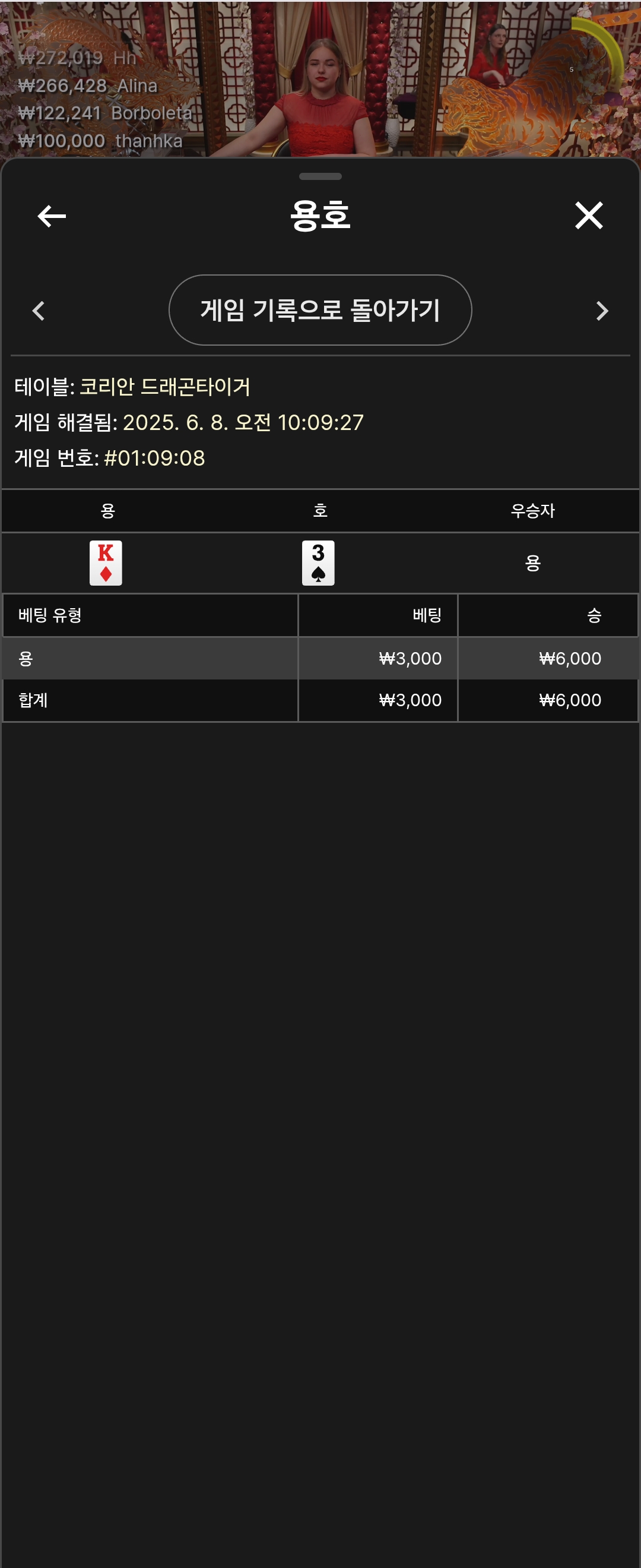
Task: View the next game record
Action: coord(602,311)
